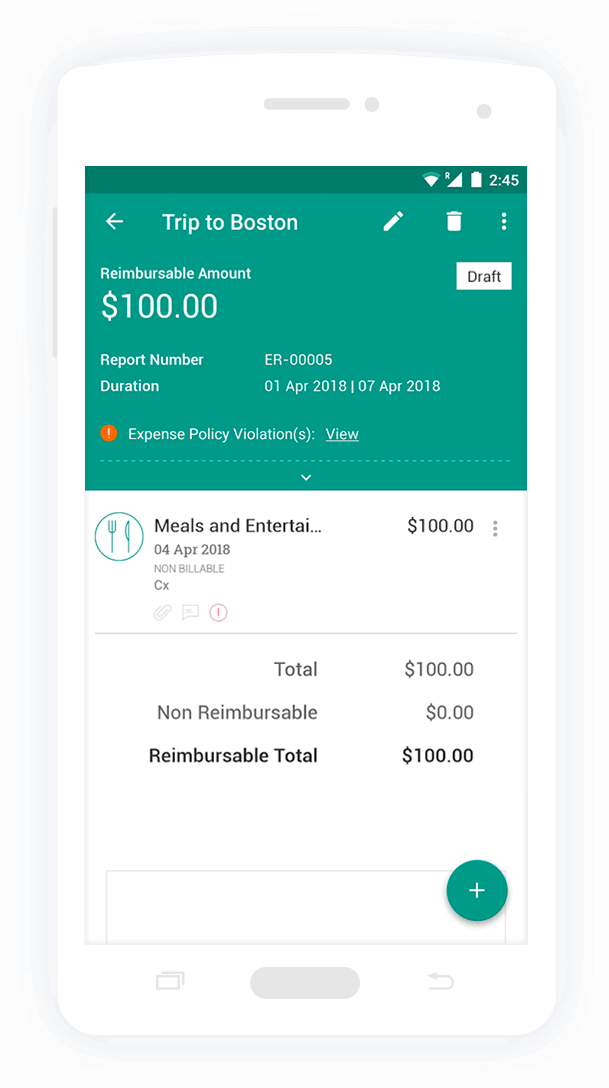This screenshot has width=609, height=1088.
Task: Tap the device home button
Action: (x=305, y=983)
